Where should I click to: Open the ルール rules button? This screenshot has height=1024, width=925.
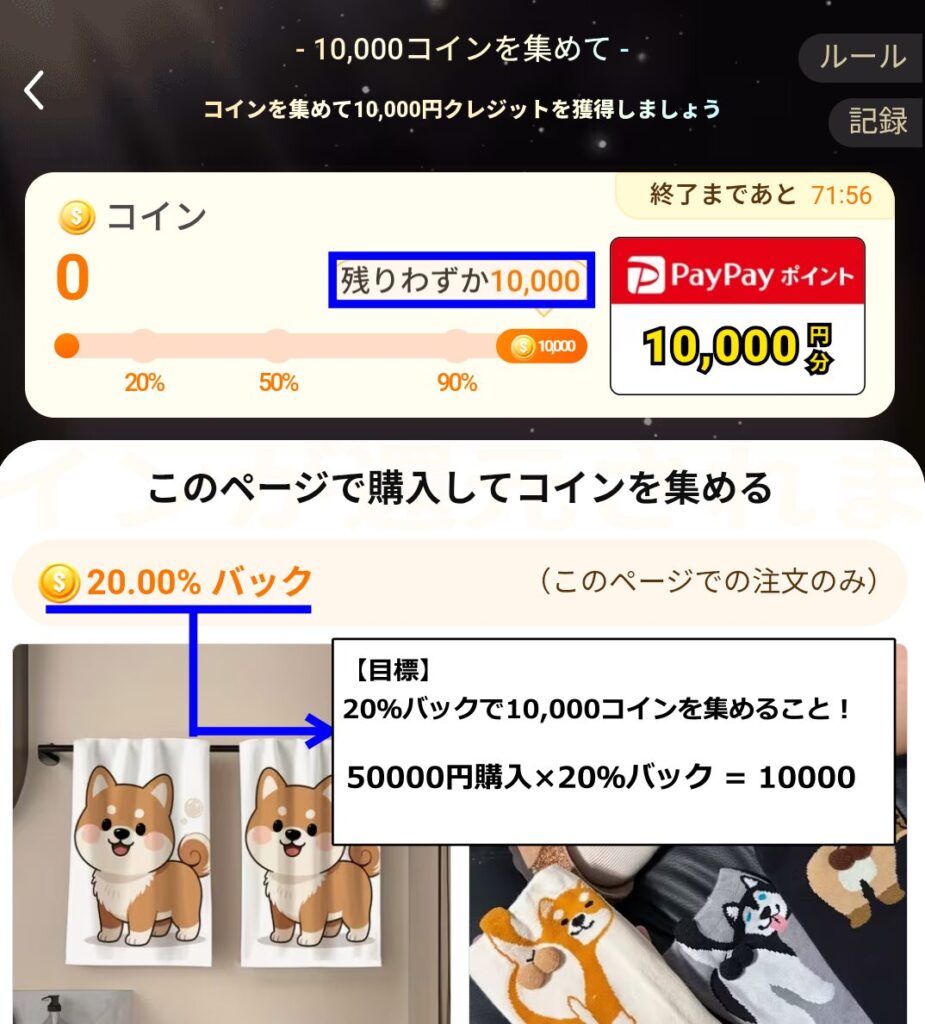tap(862, 57)
